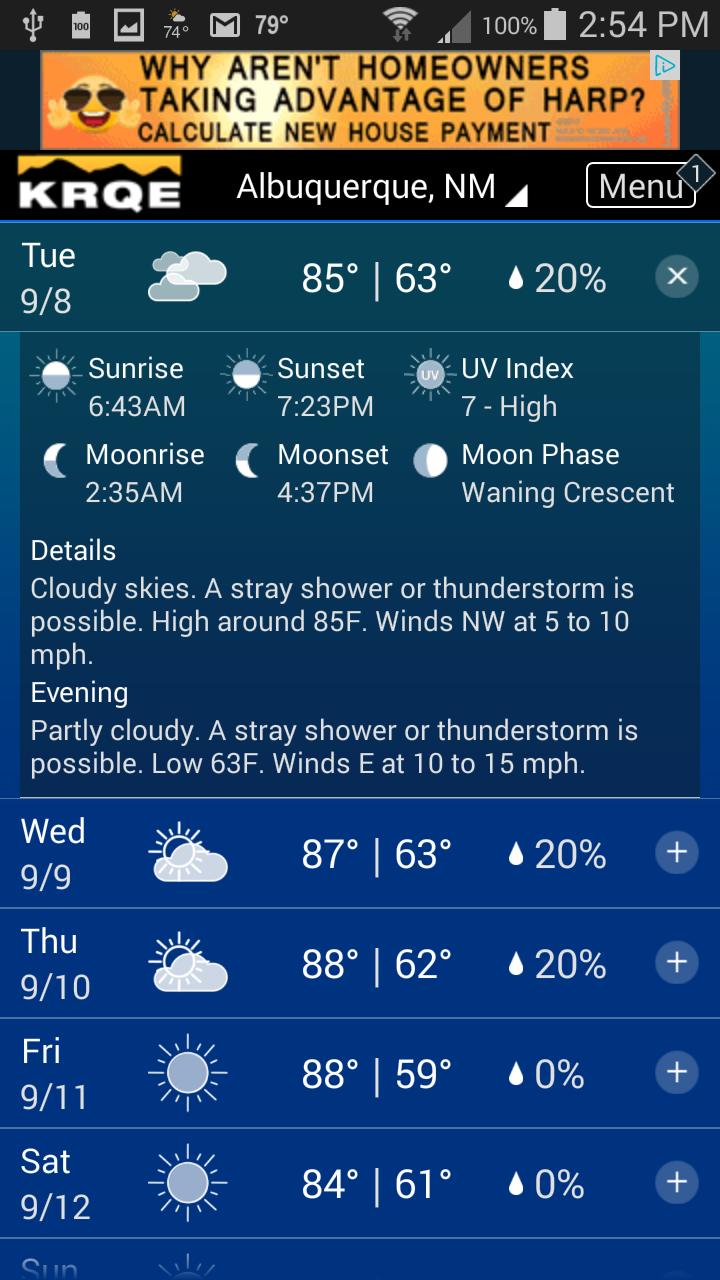Expand Sat 9/12 forecast details

(677, 1183)
